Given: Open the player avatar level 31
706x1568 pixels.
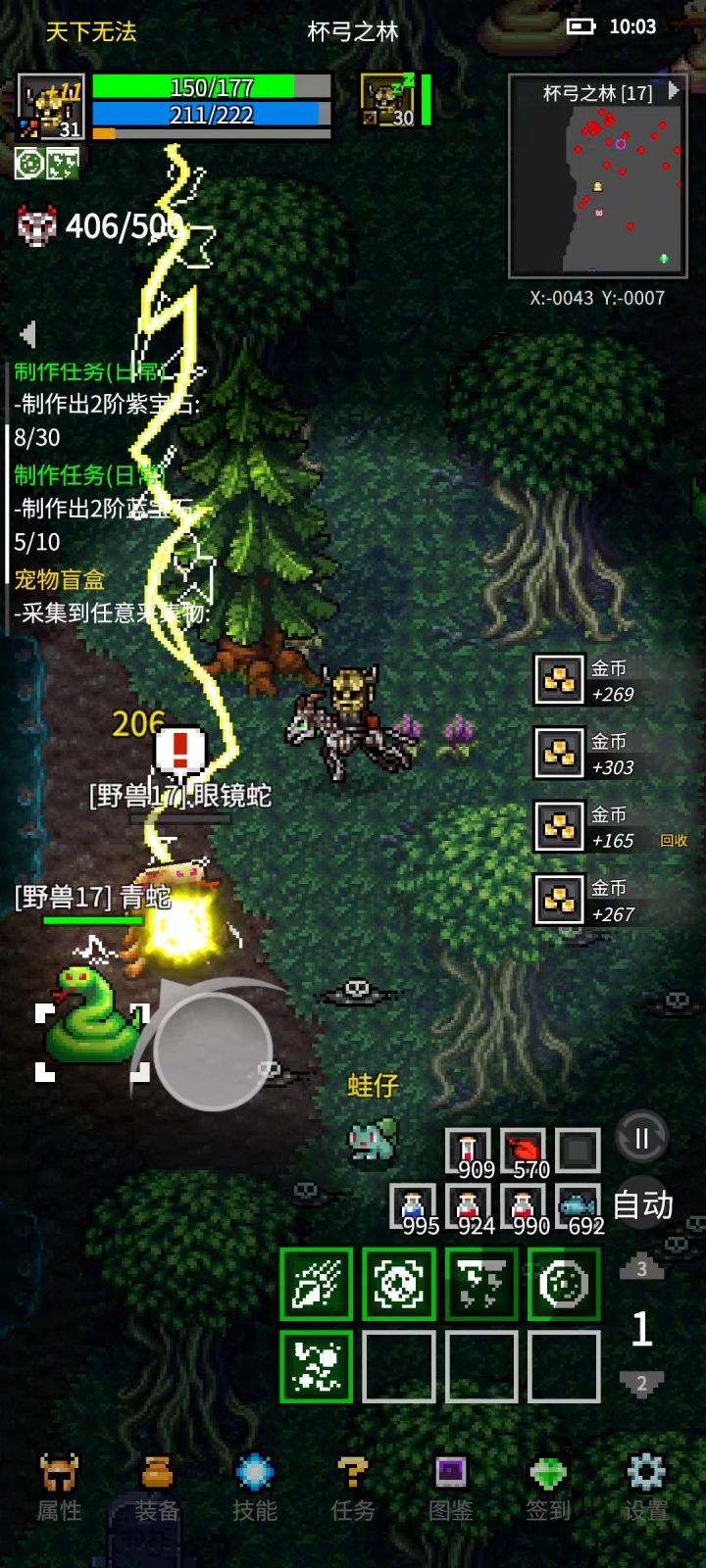Looking at the screenshot, I should coord(51,108).
